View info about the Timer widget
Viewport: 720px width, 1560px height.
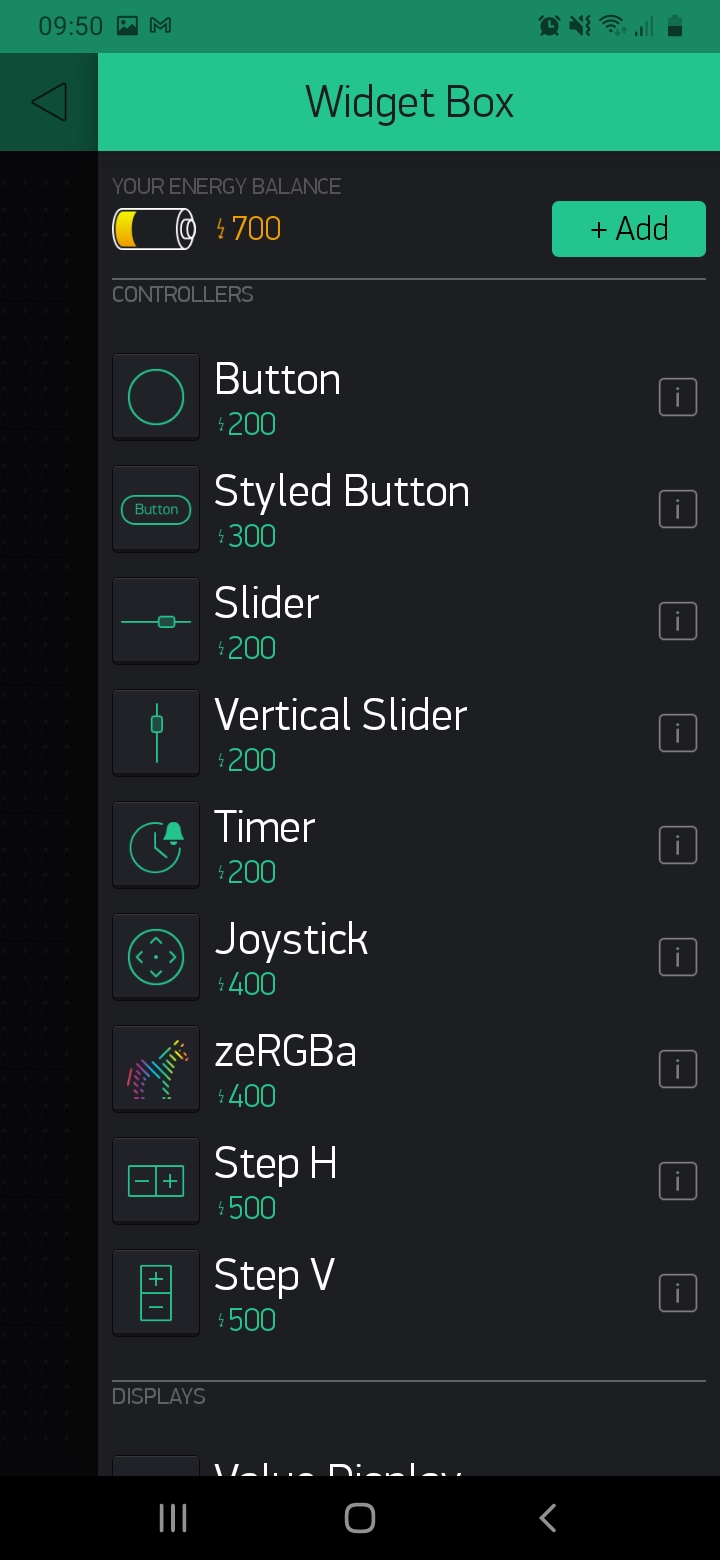(677, 844)
